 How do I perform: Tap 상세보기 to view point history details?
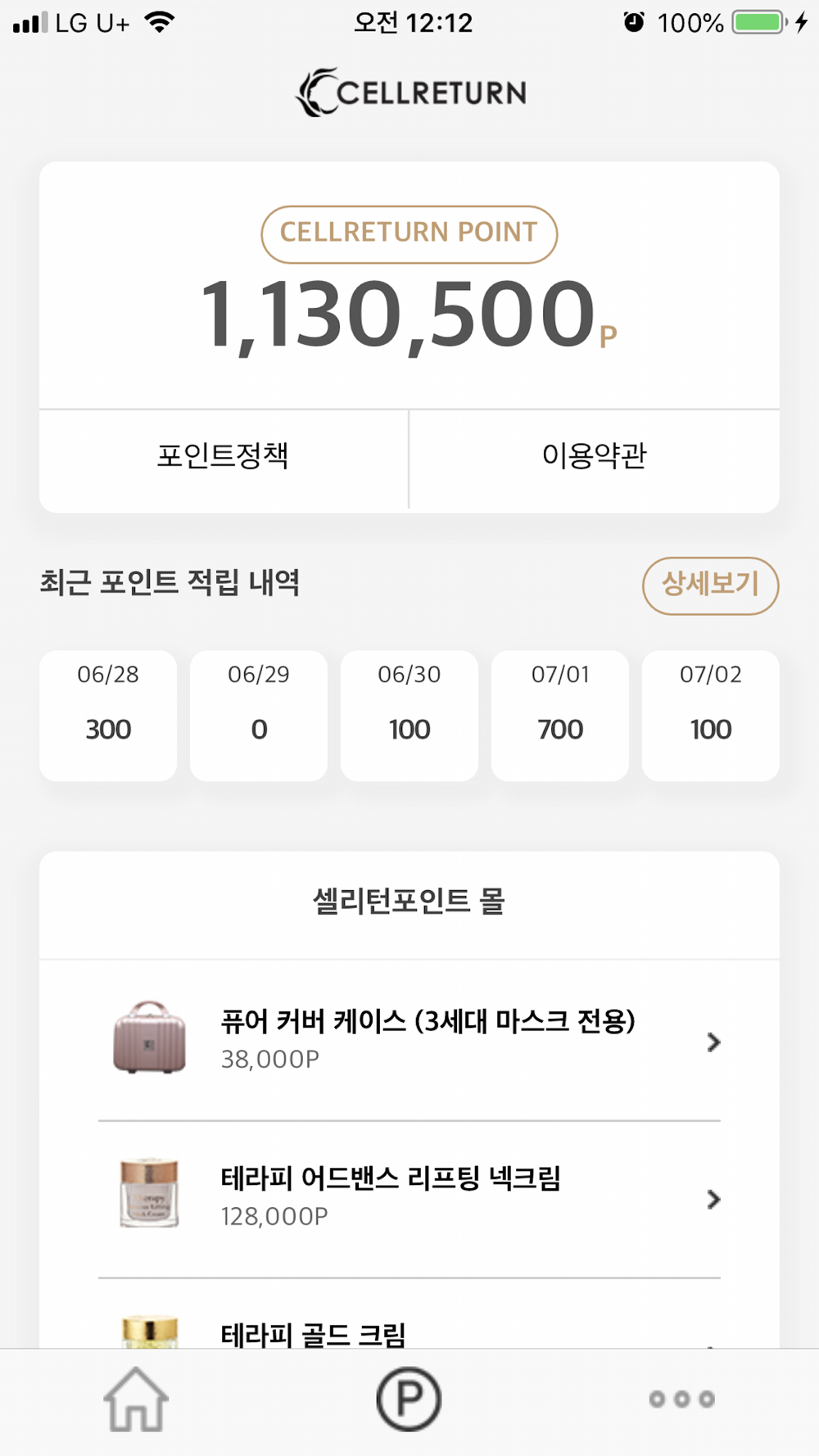click(710, 585)
